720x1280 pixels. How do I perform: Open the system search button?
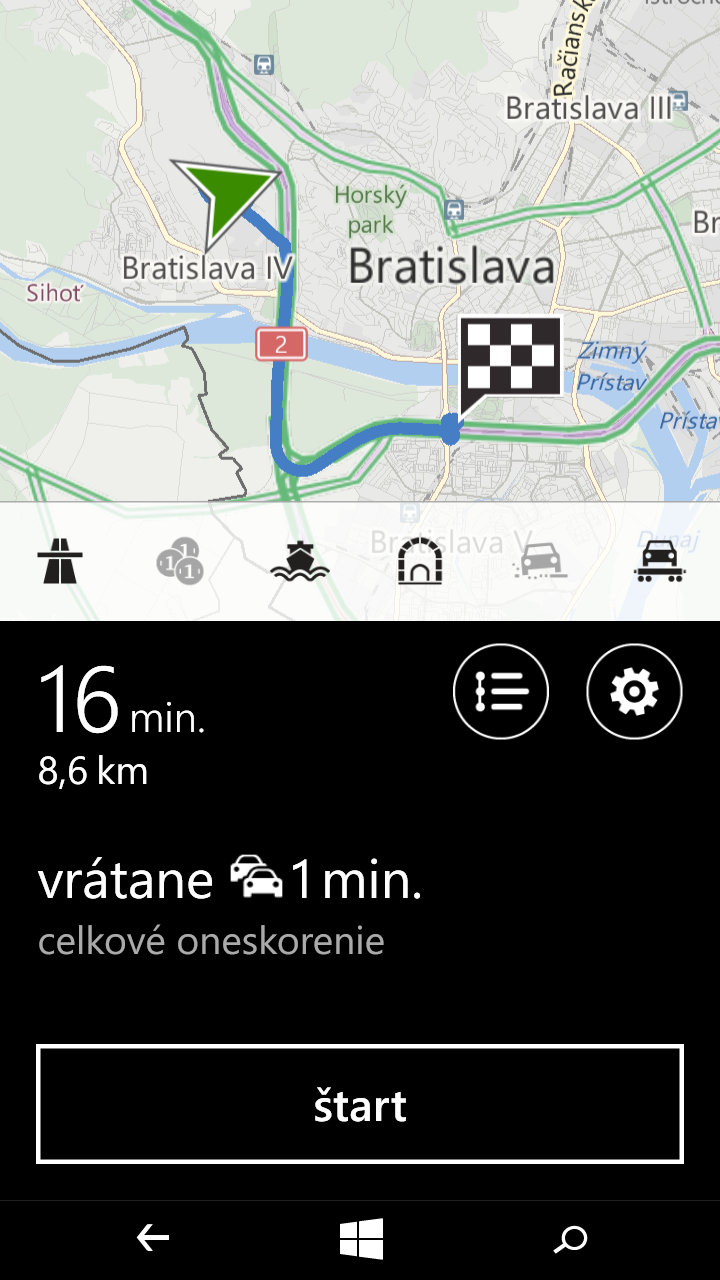[x=570, y=1240]
